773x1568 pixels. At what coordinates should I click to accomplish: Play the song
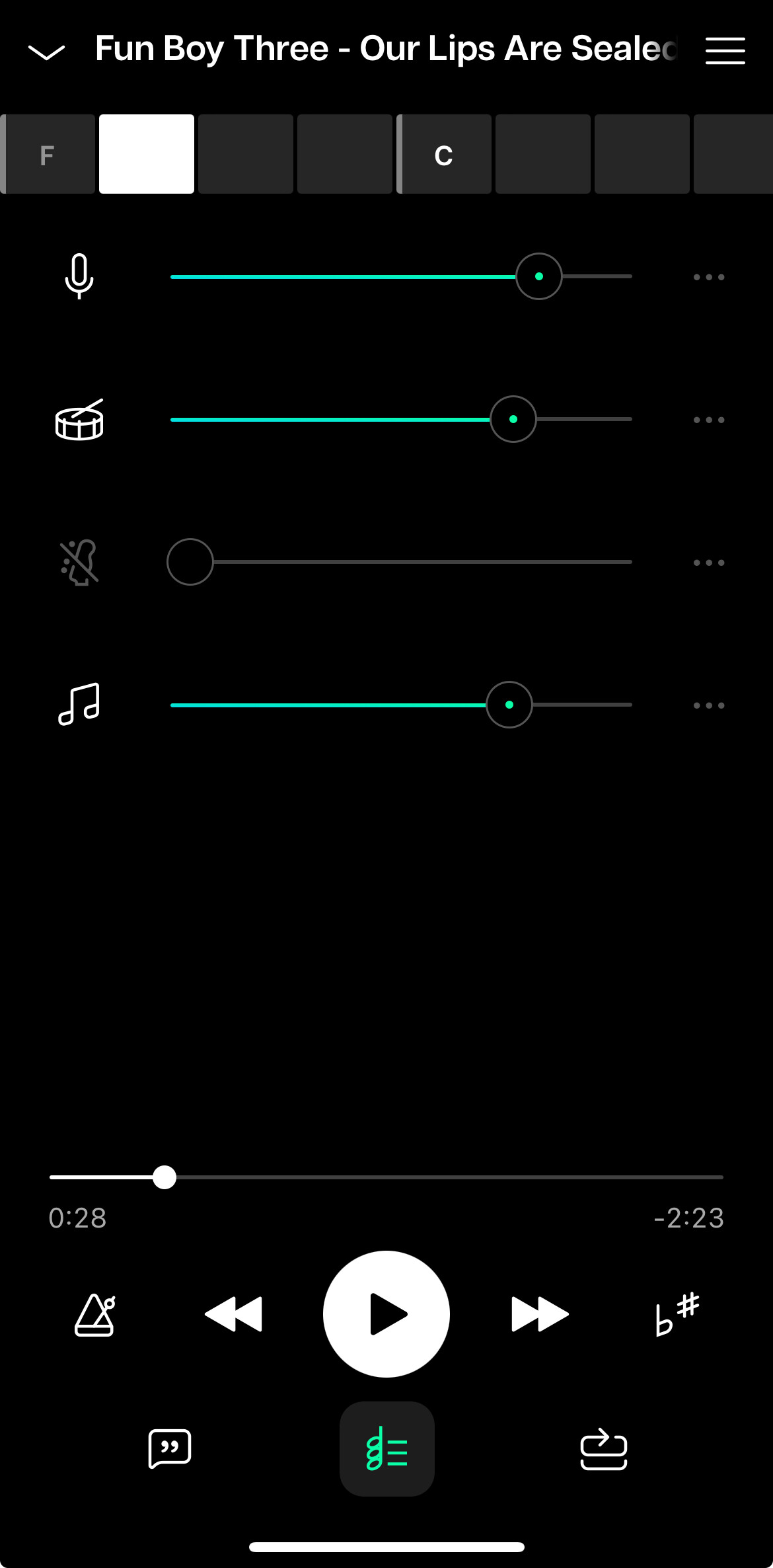click(x=386, y=1314)
